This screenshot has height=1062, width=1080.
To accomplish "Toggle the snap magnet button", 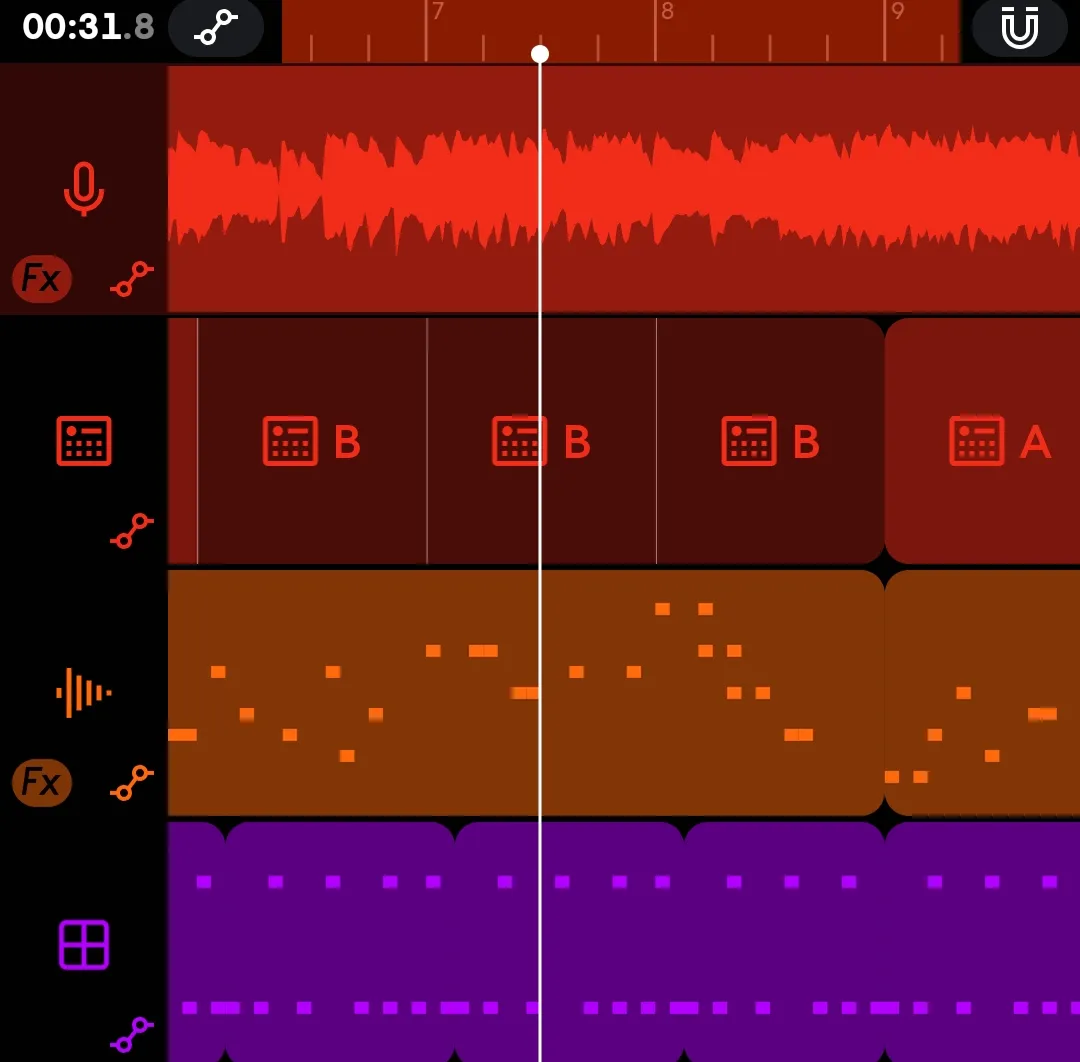I will click(1019, 27).
